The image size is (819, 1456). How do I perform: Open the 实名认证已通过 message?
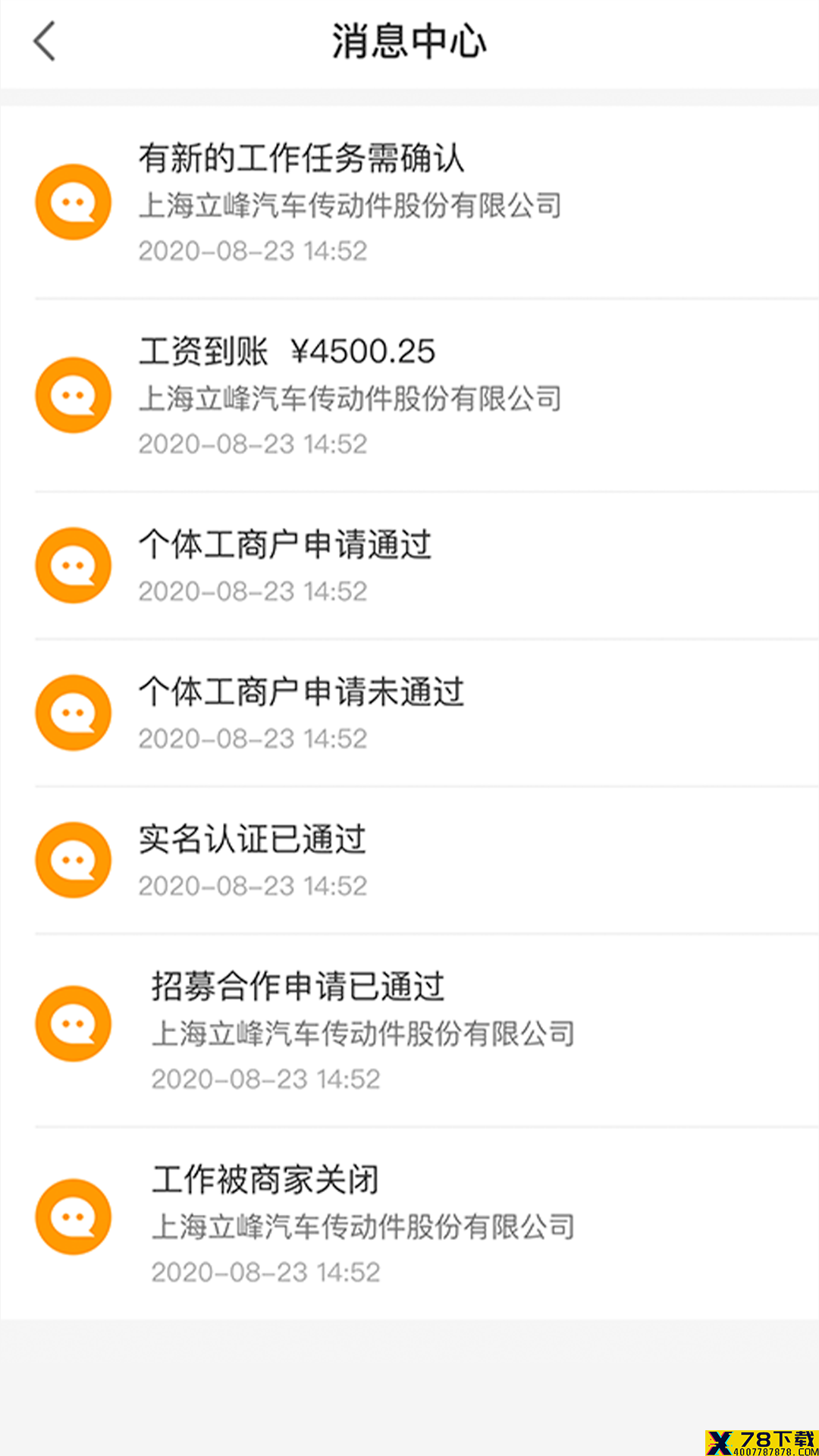(409, 860)
